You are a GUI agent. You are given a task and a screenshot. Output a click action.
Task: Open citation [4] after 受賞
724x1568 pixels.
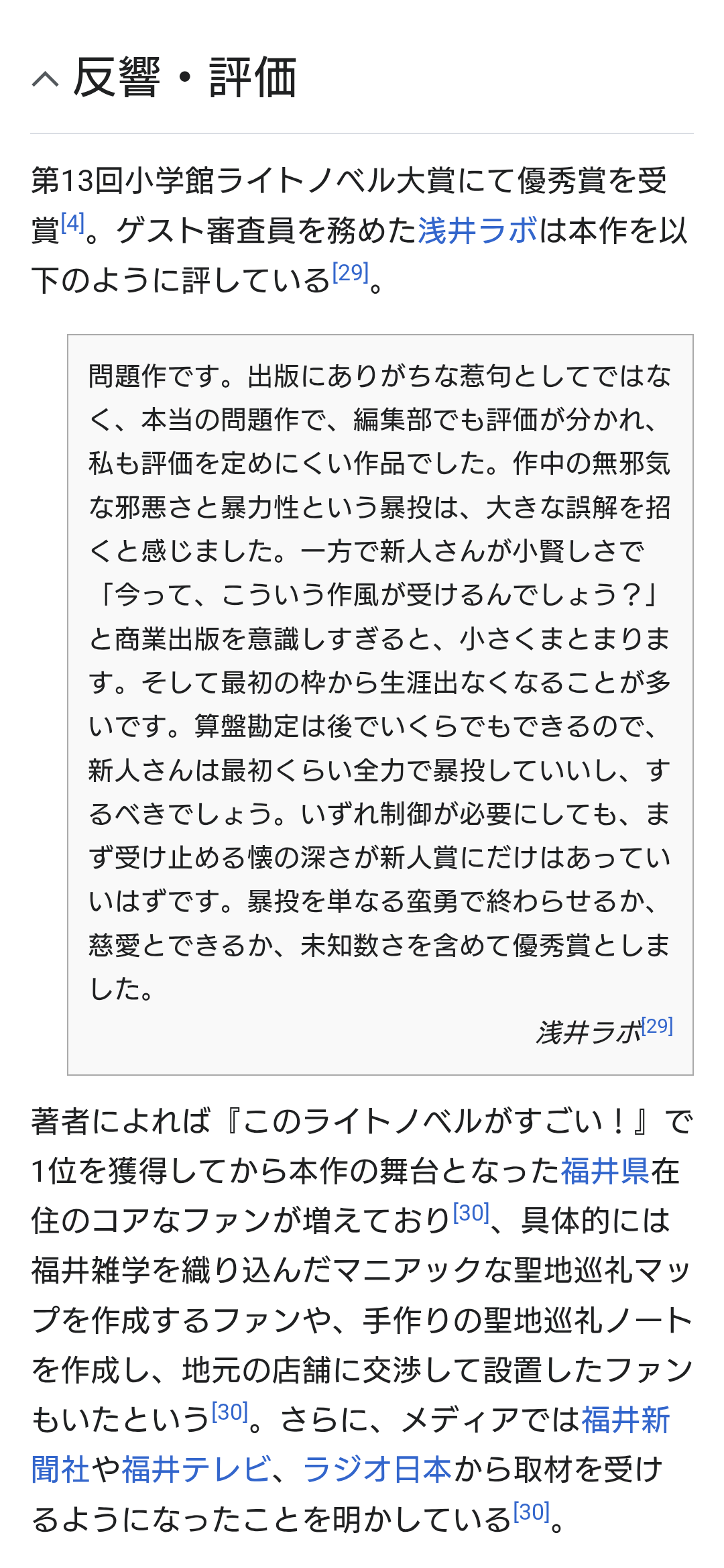72,223
